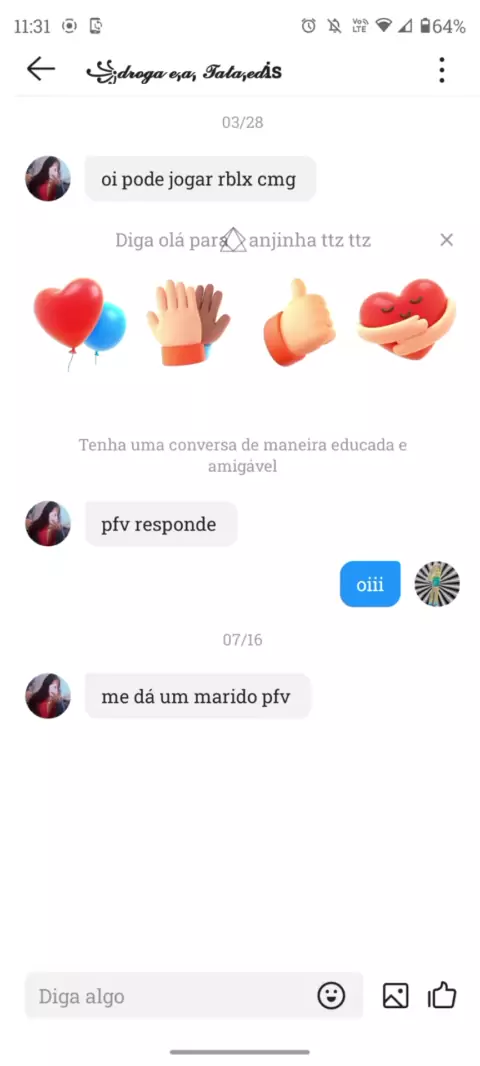Open my avatar beside 'oiii'
The image size is (480, 1066).
pos(437,584)
